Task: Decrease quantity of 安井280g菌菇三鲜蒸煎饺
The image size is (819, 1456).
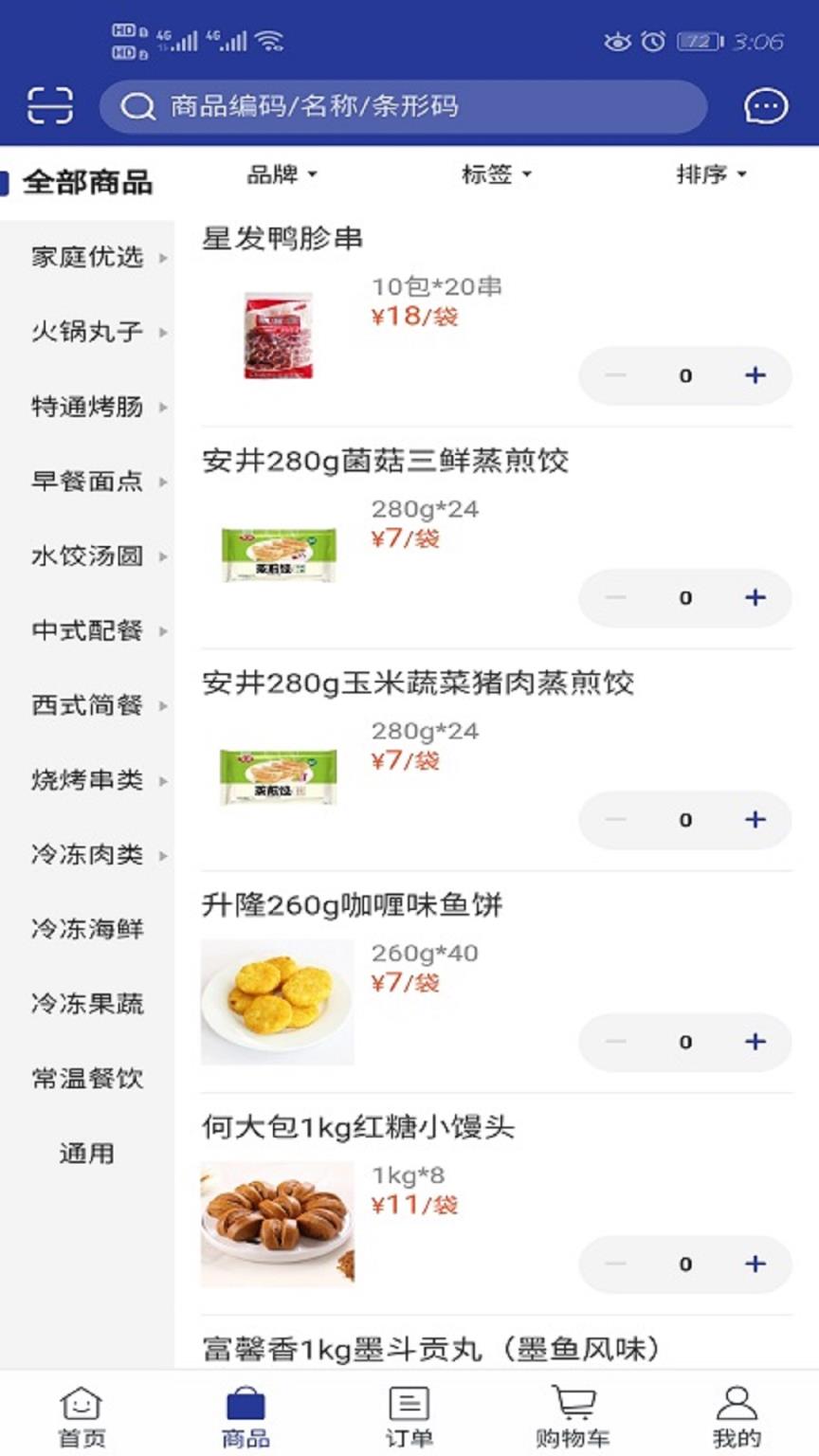Action: (x=616, y=597)
